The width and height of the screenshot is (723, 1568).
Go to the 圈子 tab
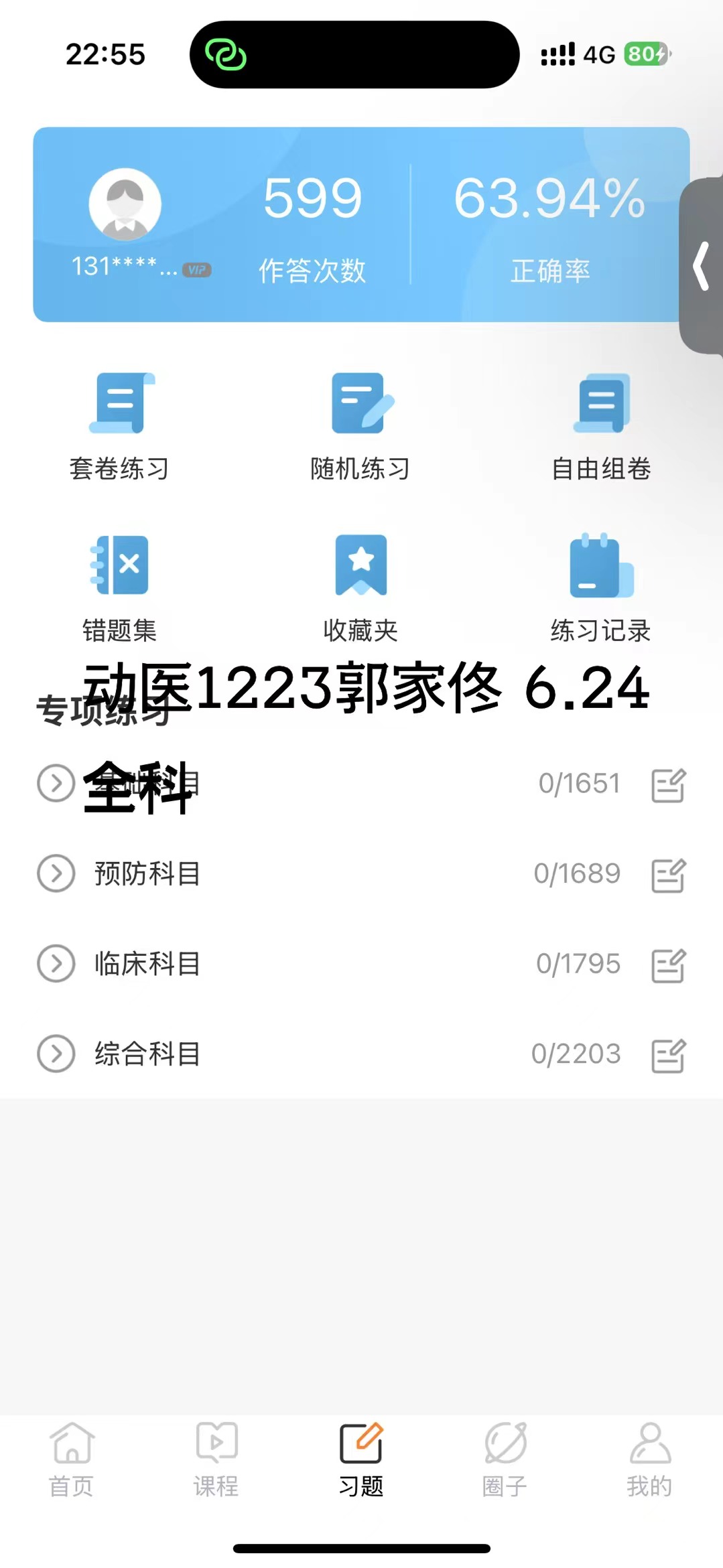[x=505, y=1460]
